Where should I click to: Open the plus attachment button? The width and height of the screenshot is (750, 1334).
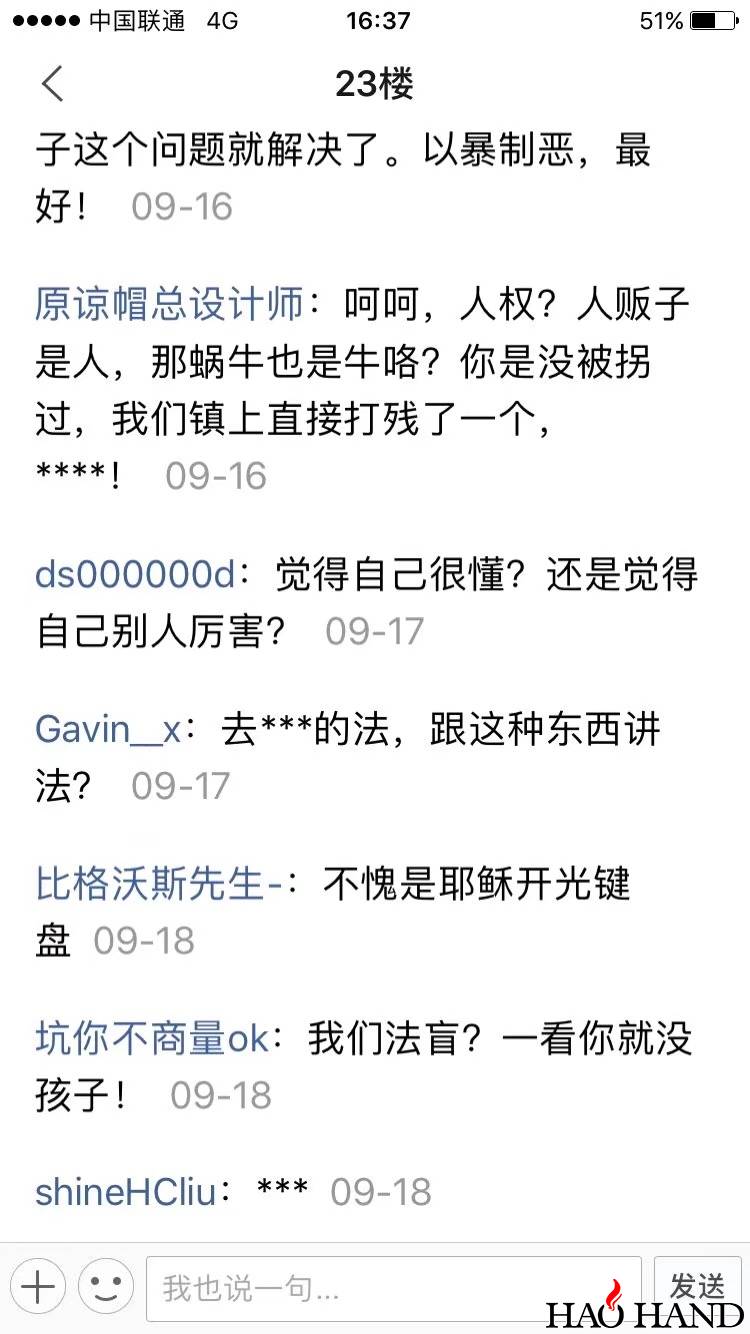coord(38,1287)
